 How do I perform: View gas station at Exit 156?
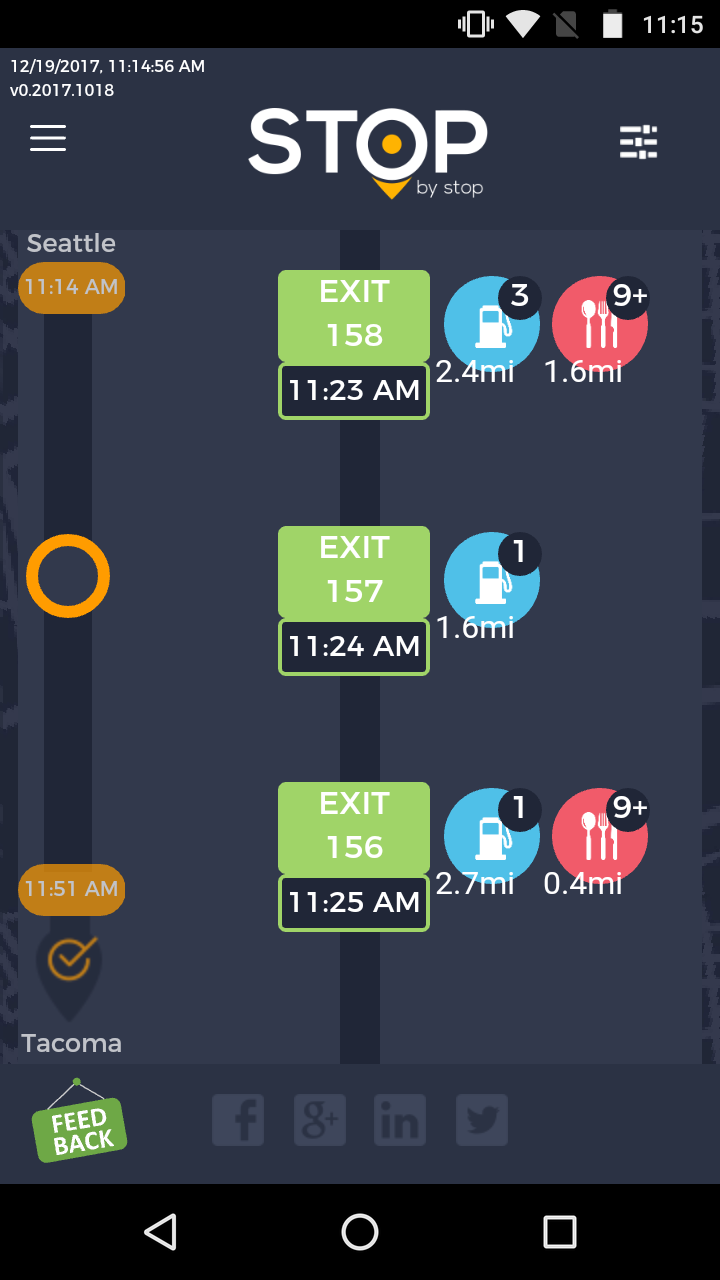pyautogui.click(x=491, y=836)
